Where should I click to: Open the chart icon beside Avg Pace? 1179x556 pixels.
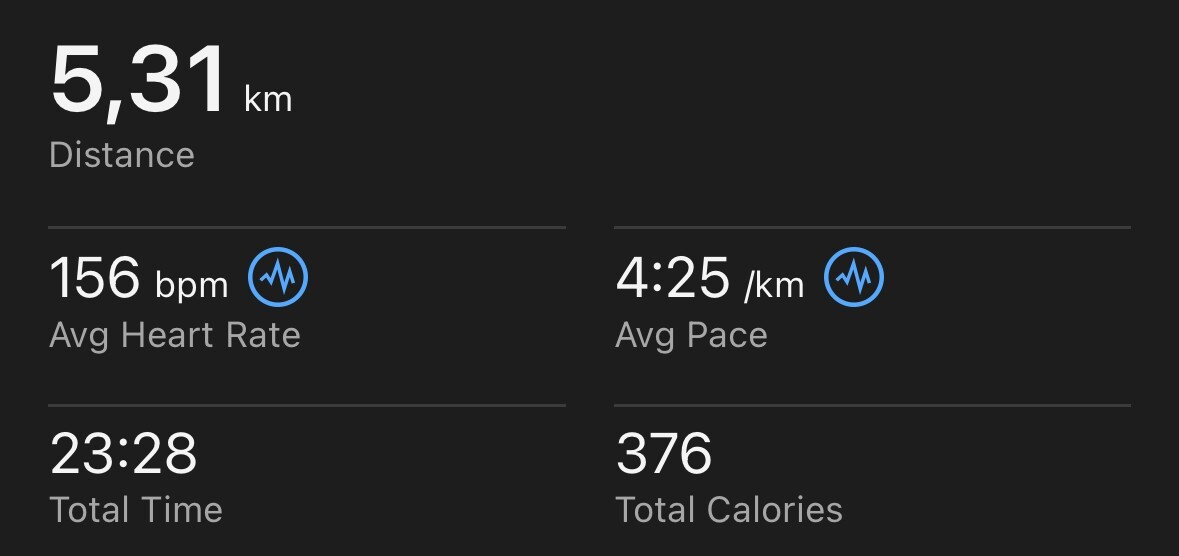[854, 277]
